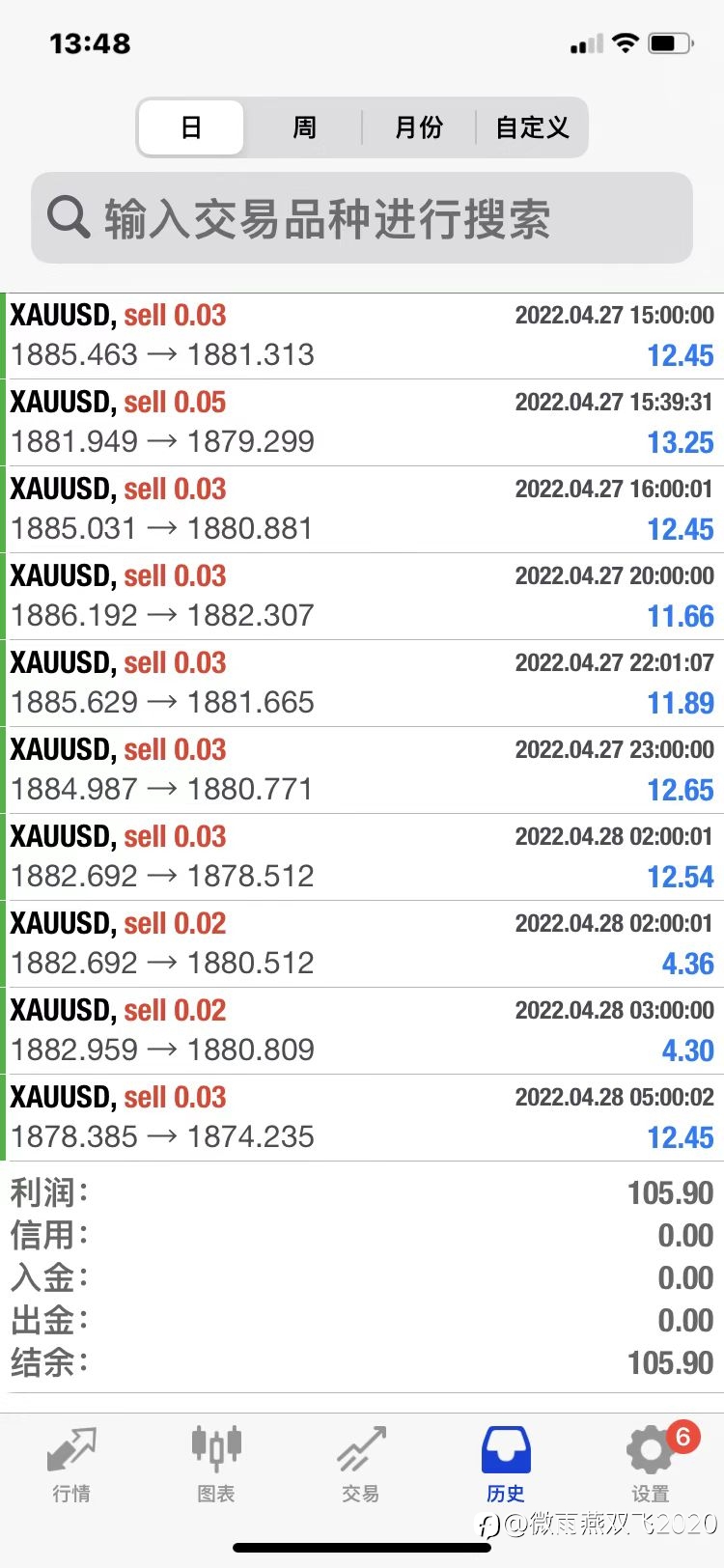The image size is (724, 1568).
Task: Tap the symbol search field
Action: (362, 218)
